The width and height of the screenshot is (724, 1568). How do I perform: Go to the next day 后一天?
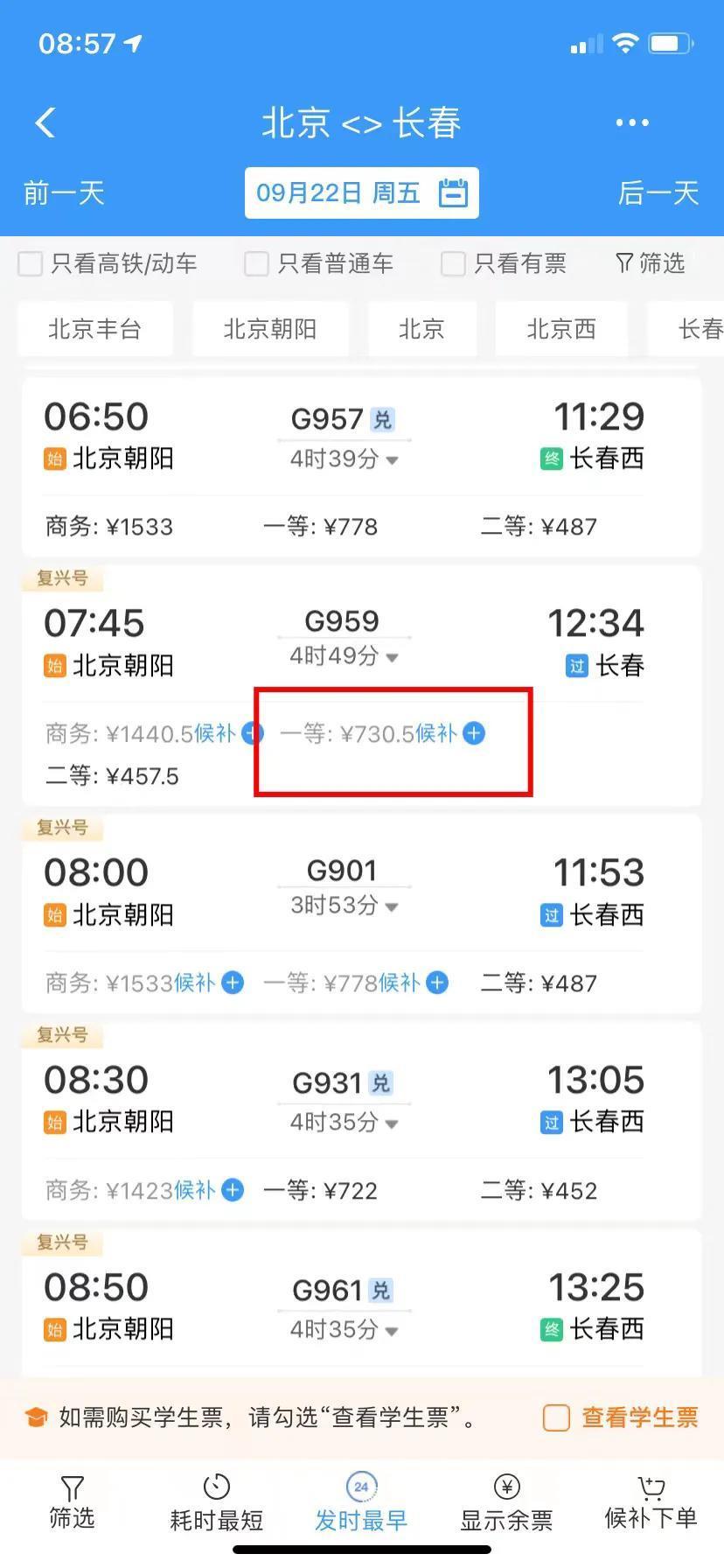click(658, 192)
